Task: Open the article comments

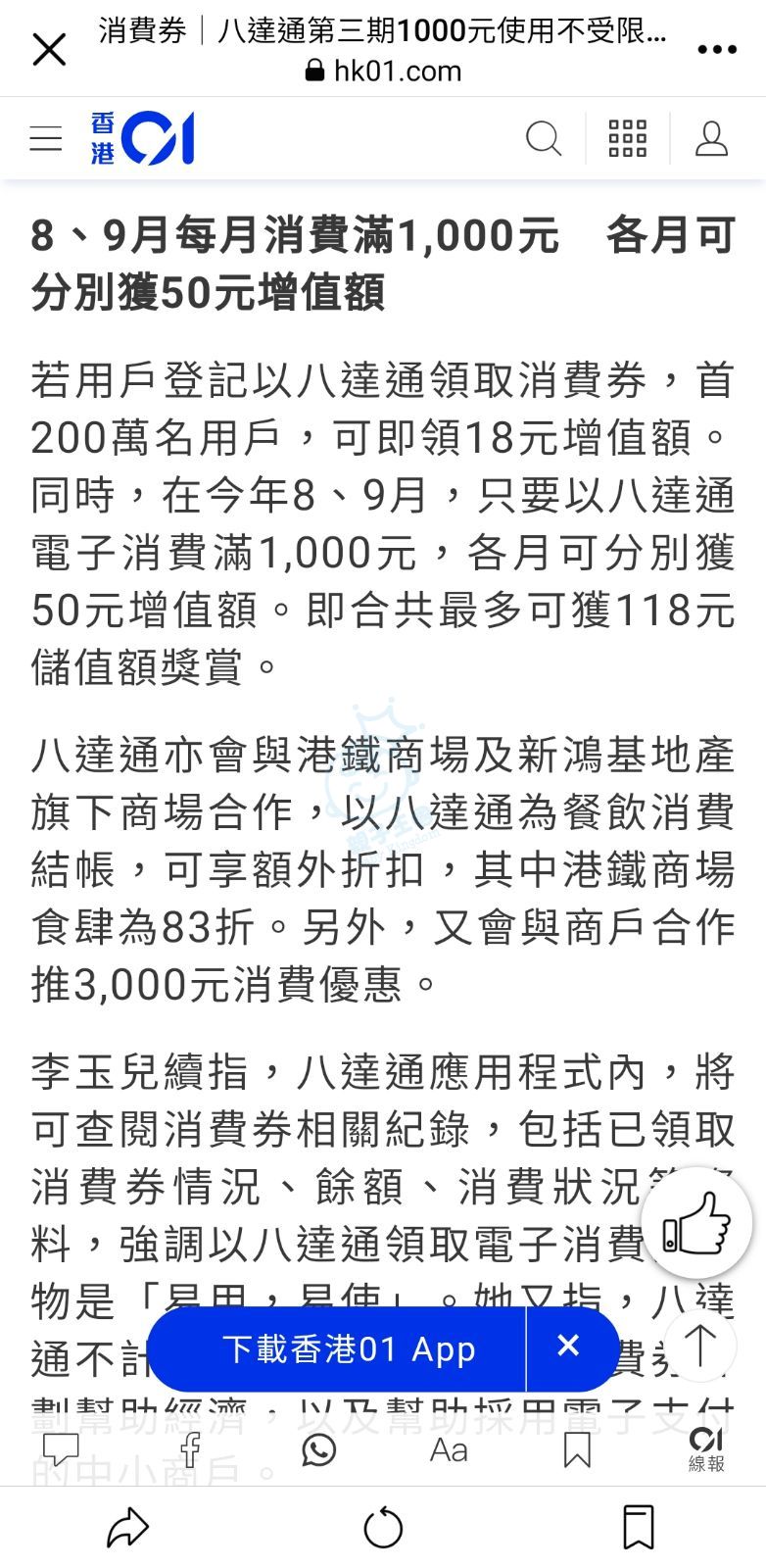Action: 61,1449
